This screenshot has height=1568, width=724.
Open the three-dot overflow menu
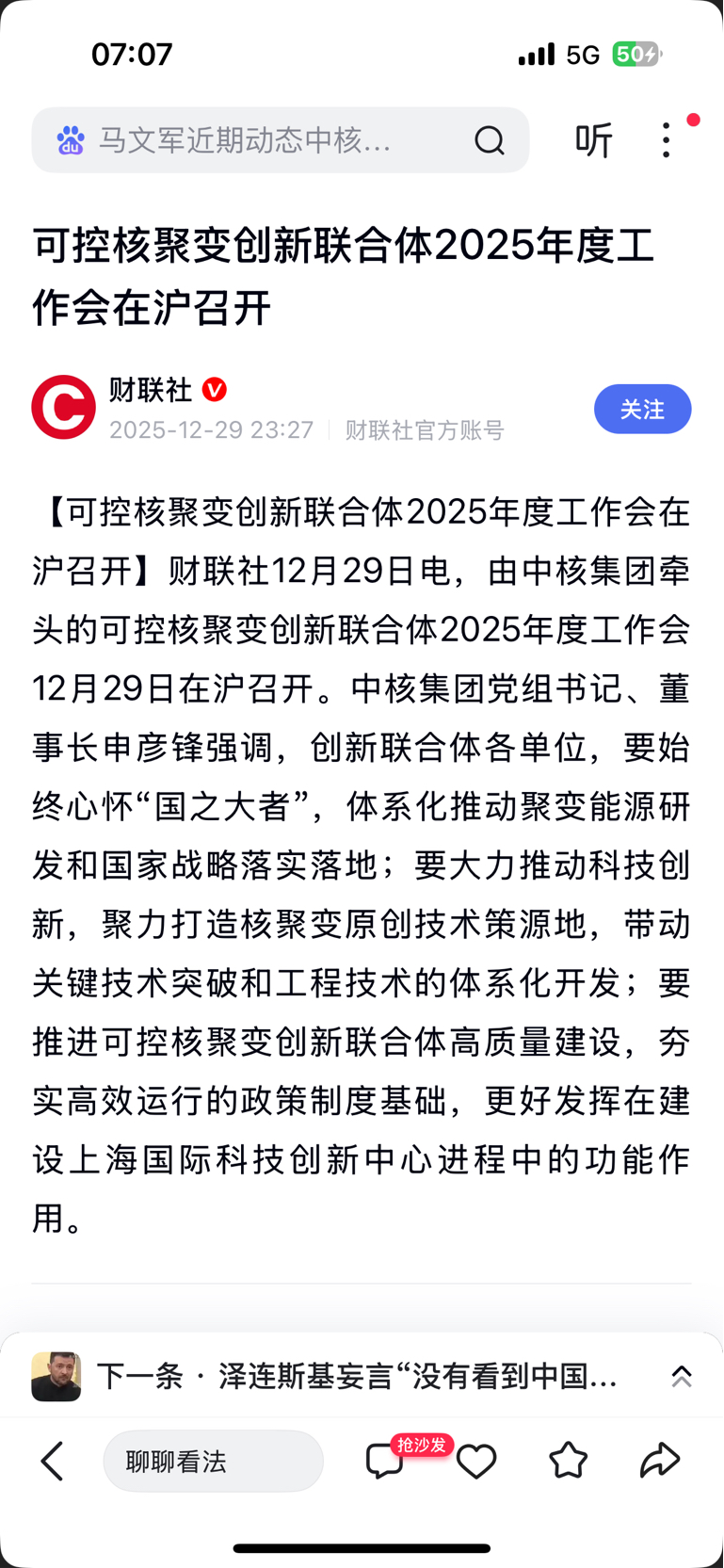click(667, 140)
